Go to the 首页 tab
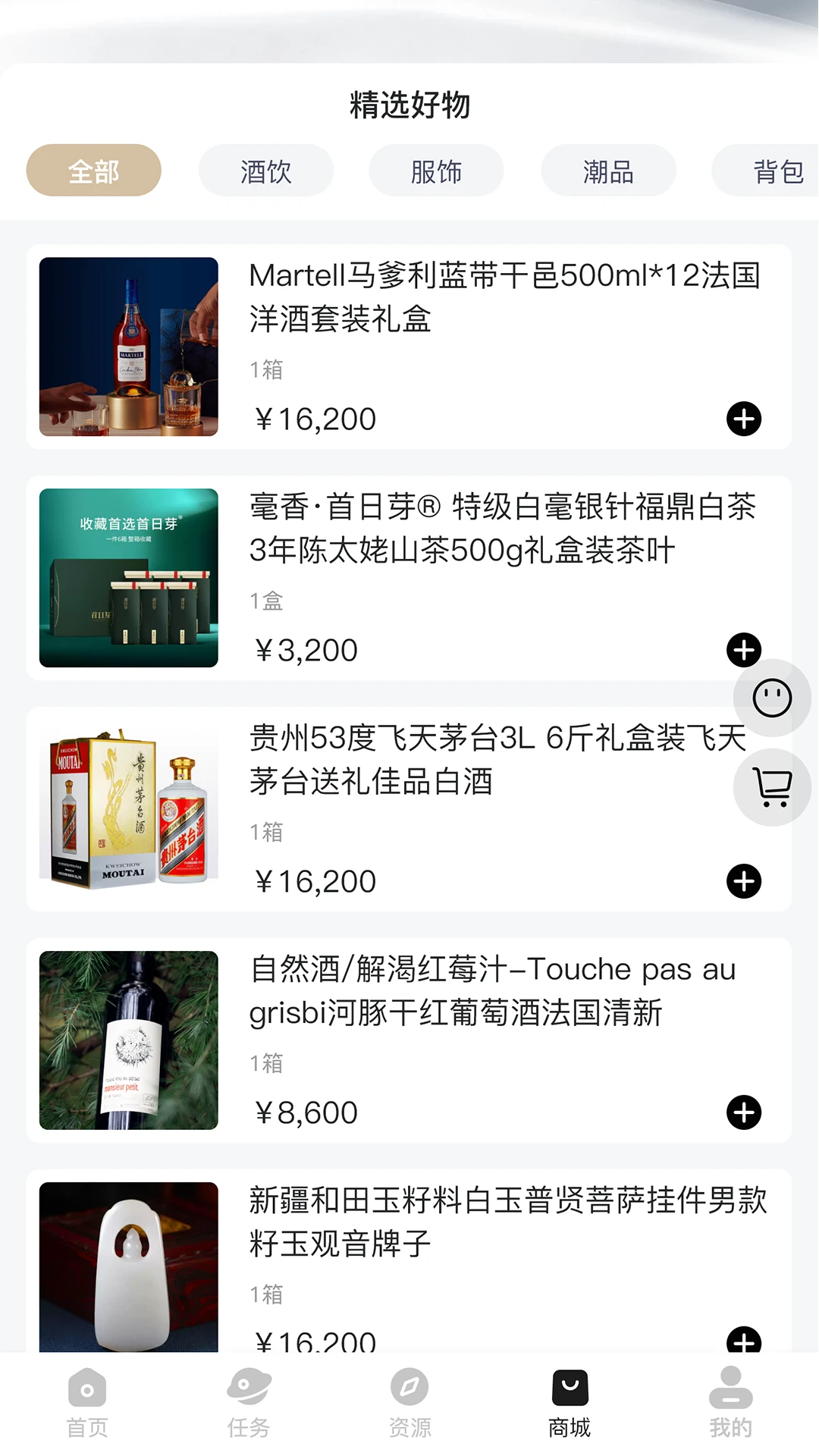The width and height of the screenshot is (819, 1456). (x=87, y=1403)
